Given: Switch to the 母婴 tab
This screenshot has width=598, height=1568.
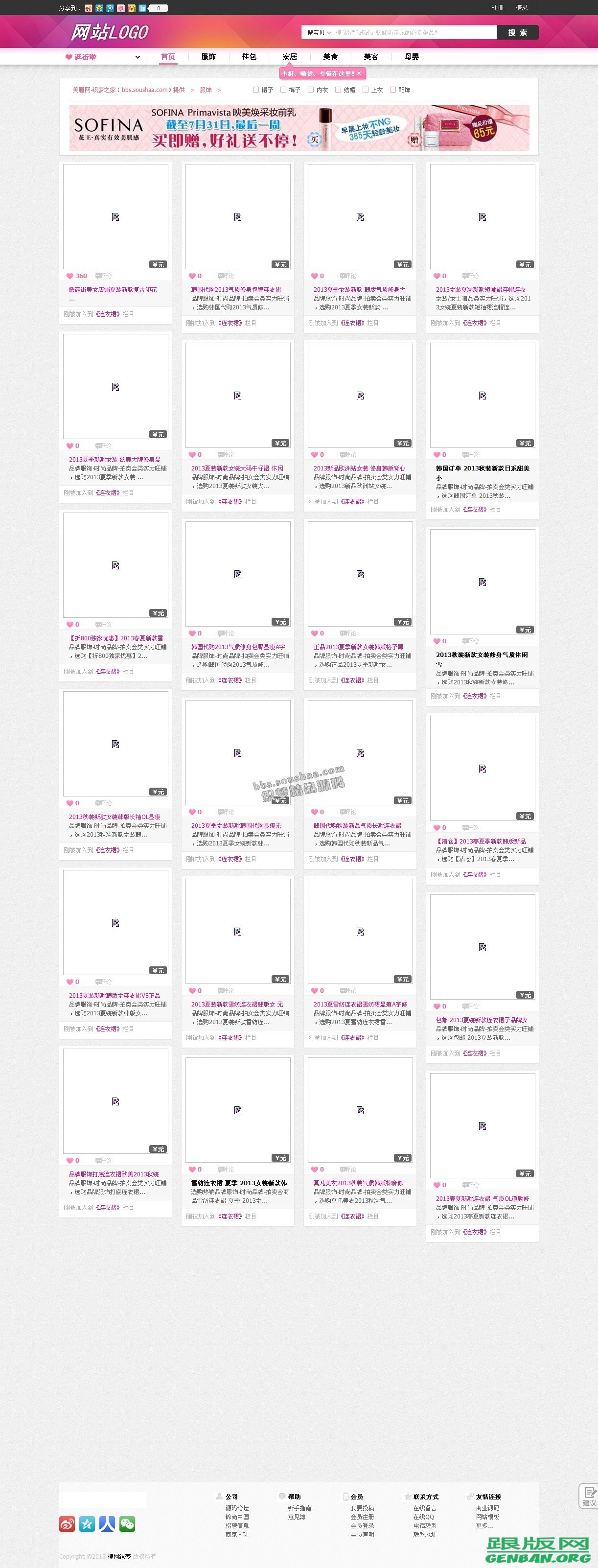Looking at the screenshot, I should tap(411, 57).
